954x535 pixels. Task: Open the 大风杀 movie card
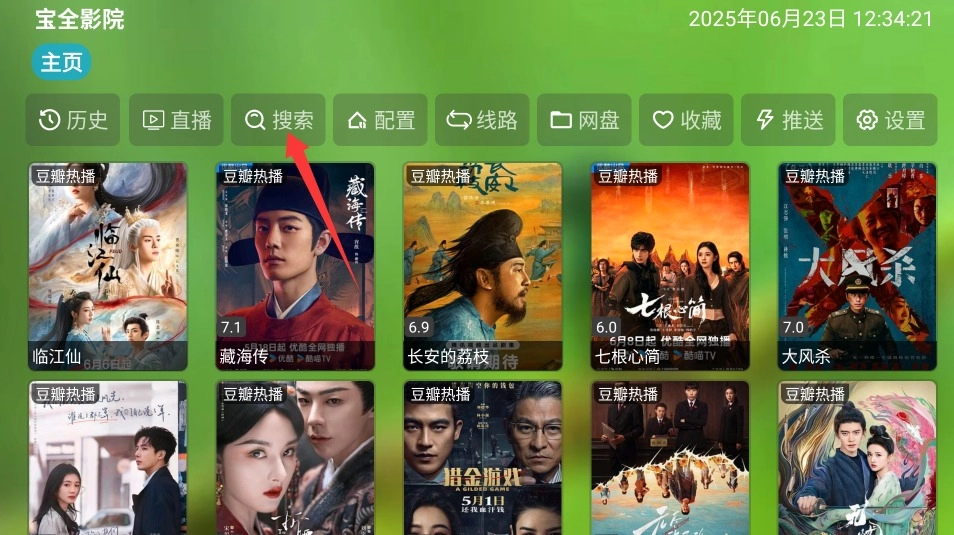[x=857, y=267]
